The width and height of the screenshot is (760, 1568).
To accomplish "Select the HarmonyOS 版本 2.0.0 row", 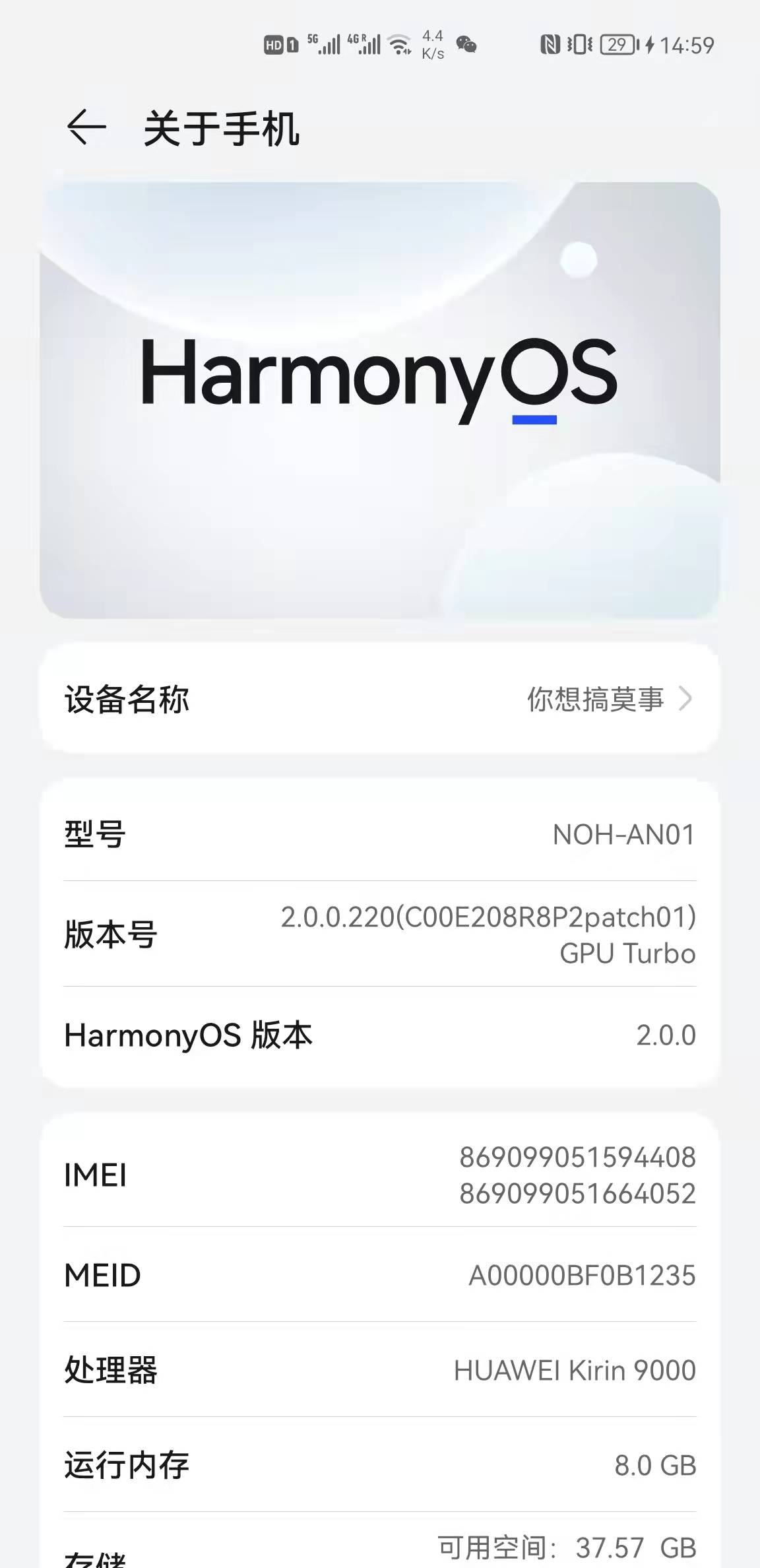I will point(380,1035).
